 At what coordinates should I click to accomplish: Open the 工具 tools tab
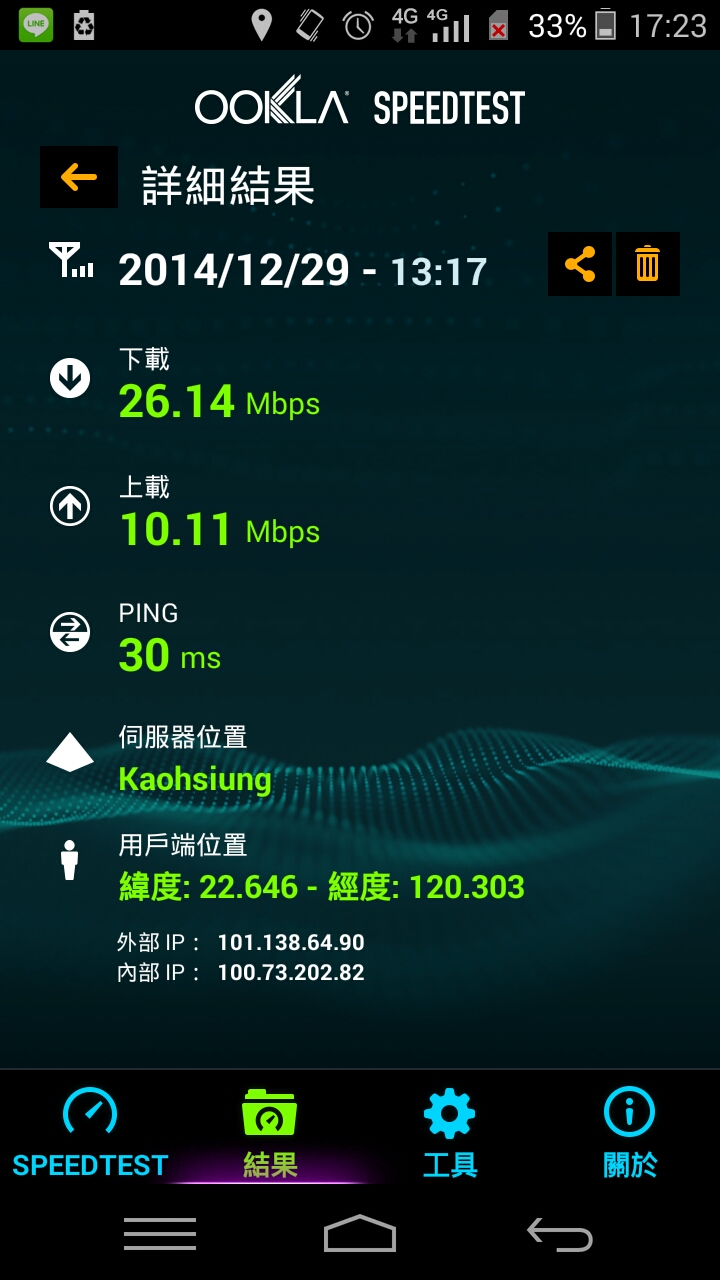[x=450, y=1132]
